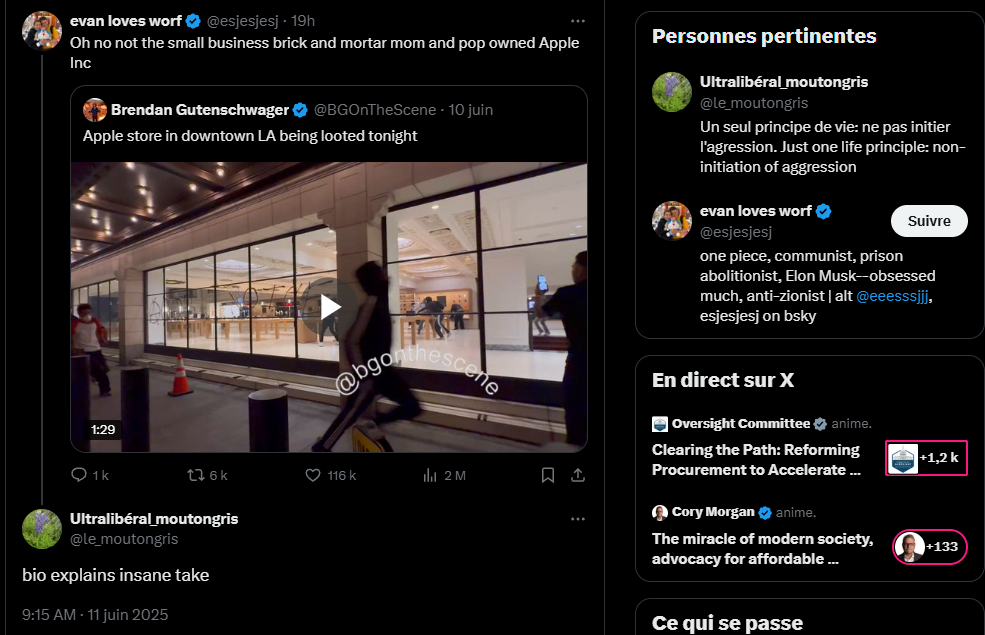Repost evan loves worf's post
The height and width of the screenshot is (635, 985).
click(207, 475)
